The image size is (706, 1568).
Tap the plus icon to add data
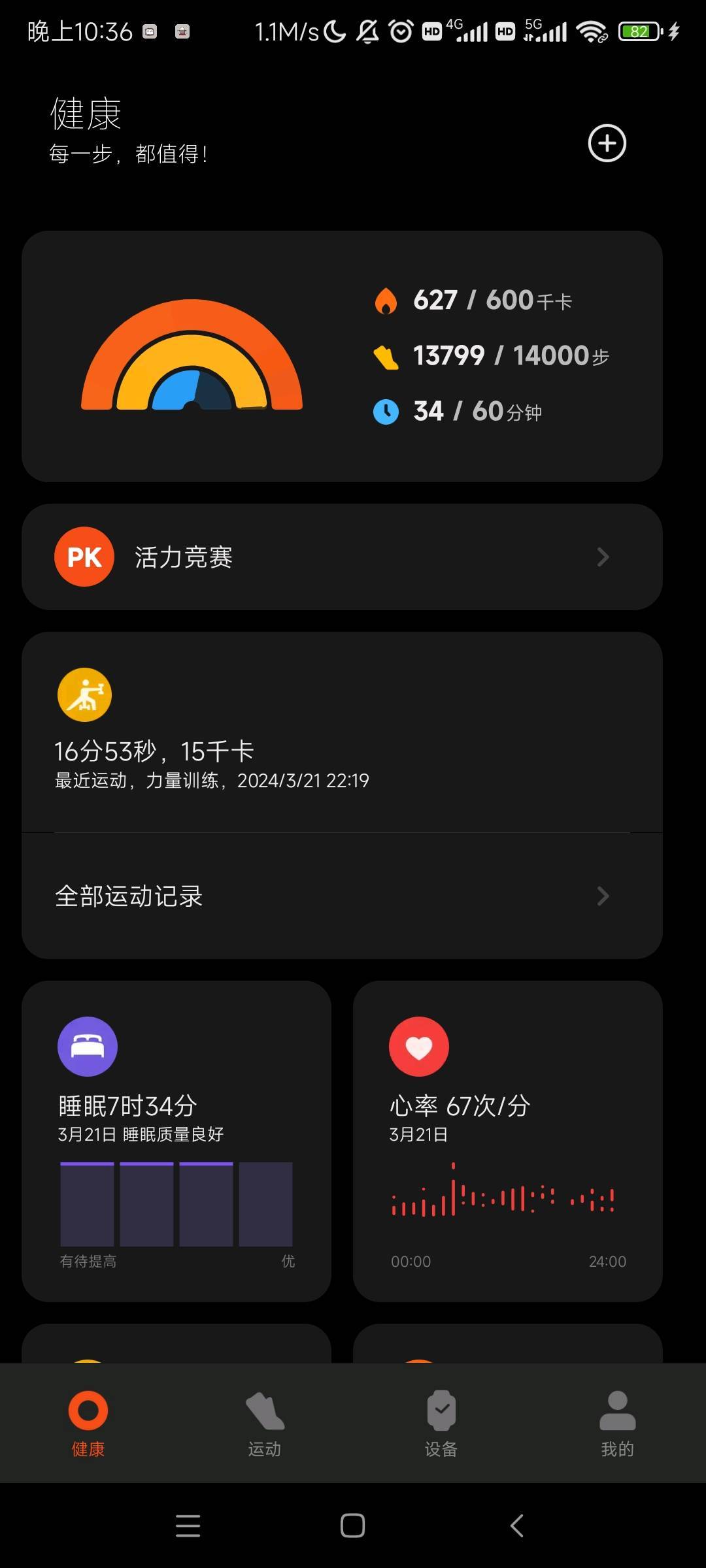point(607,143)
